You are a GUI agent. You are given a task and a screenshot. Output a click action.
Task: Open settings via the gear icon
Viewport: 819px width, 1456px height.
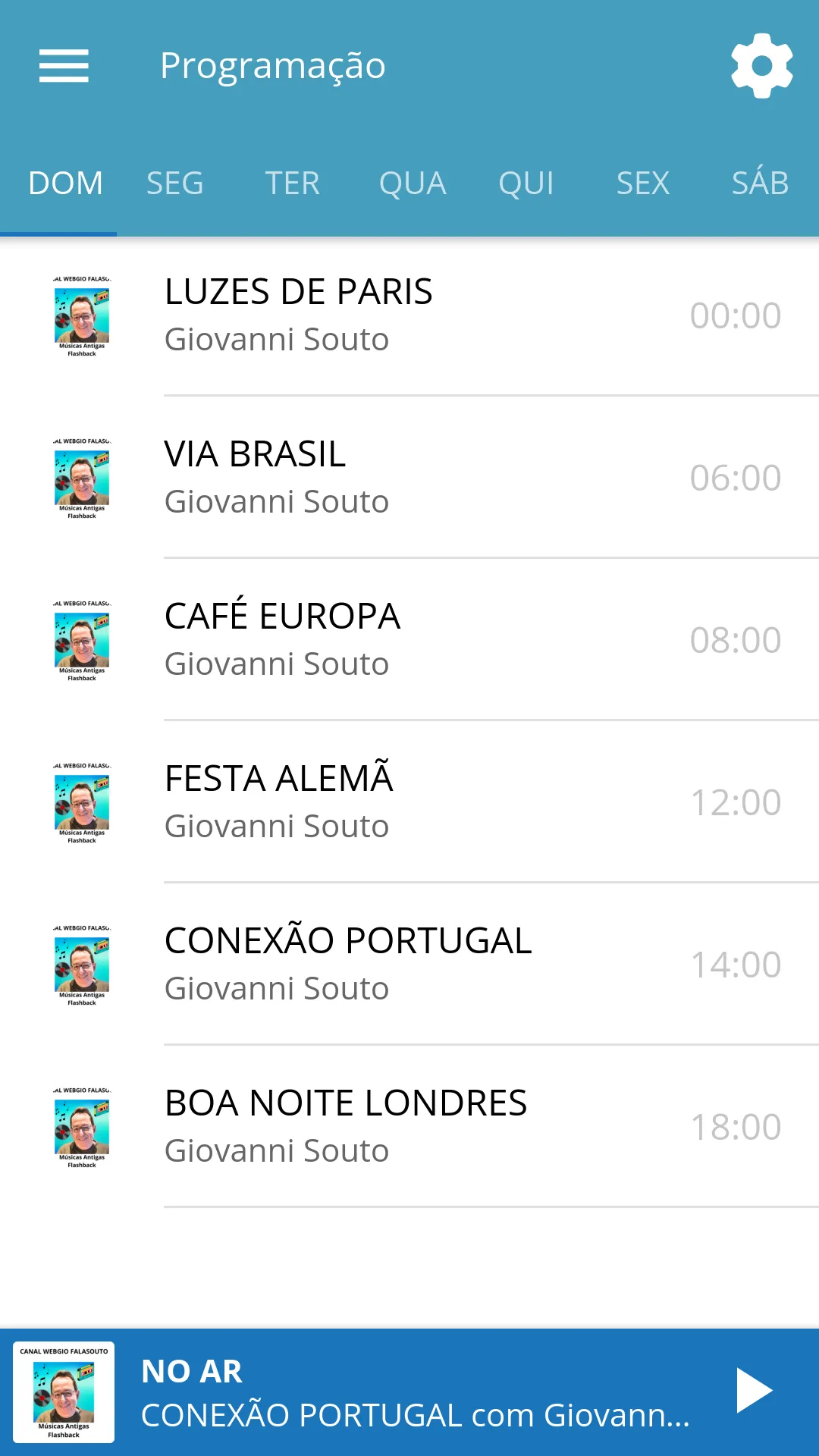[761, 66]
